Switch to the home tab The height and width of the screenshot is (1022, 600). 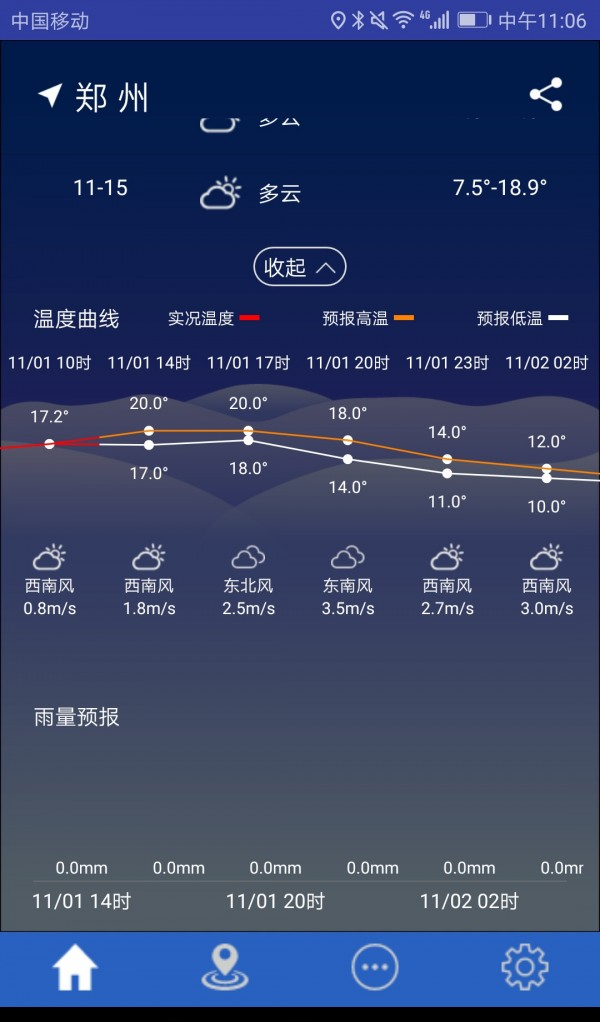(75, 968)
